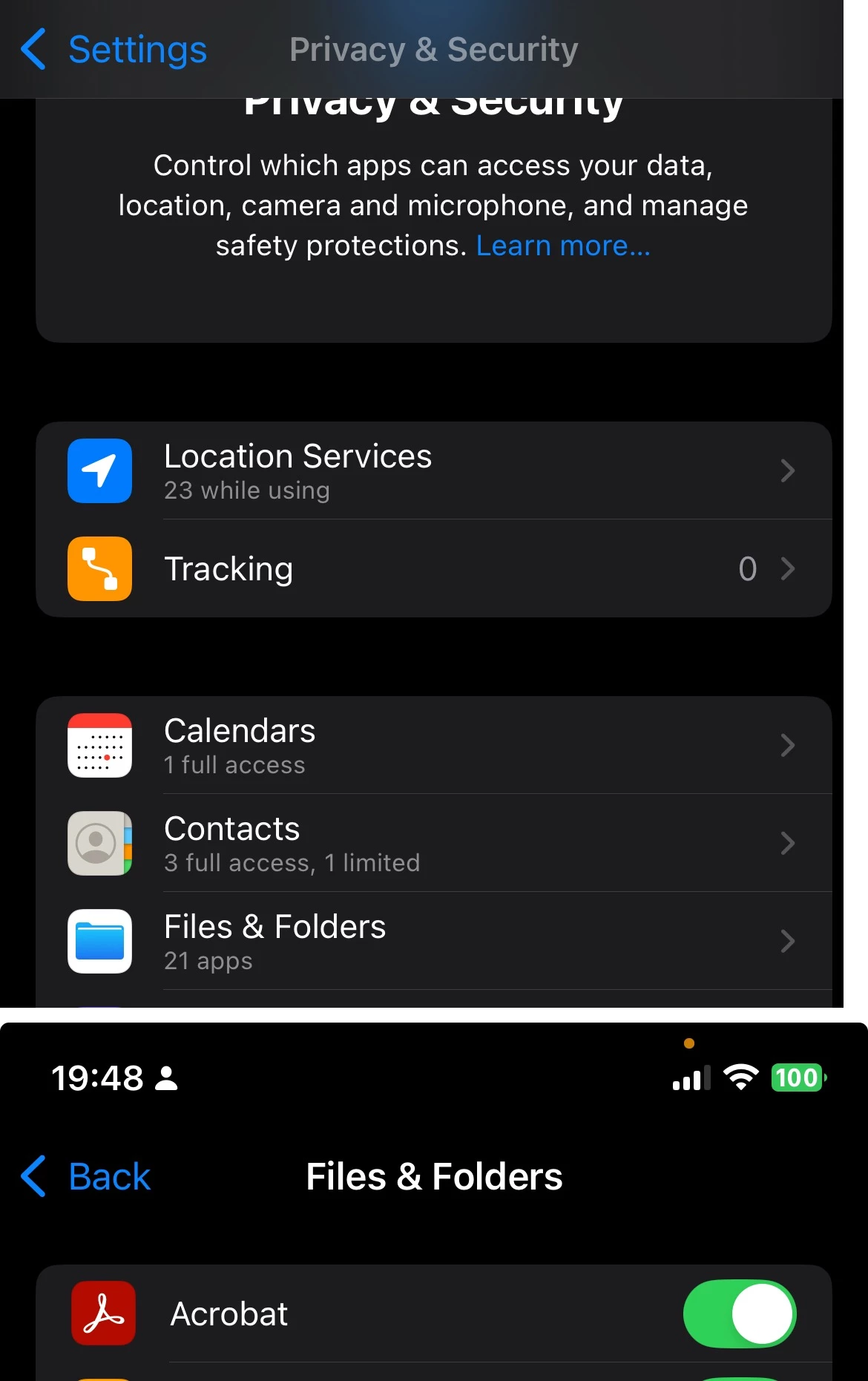Open Tracking settings

pos(433,569)
